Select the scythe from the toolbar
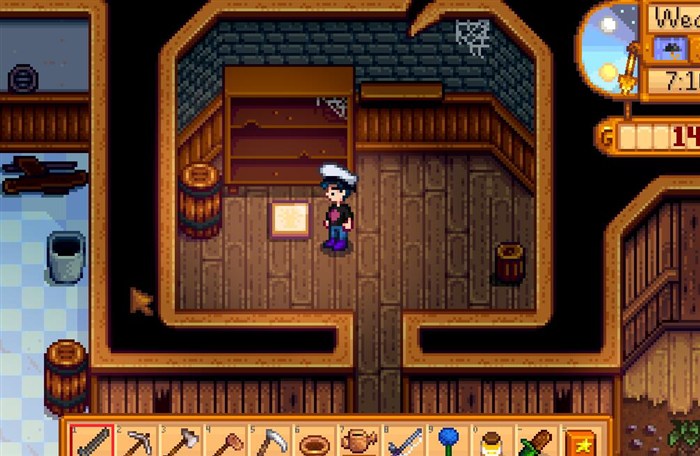The width and height of the screenshot is (700, 456). (271, 441)
